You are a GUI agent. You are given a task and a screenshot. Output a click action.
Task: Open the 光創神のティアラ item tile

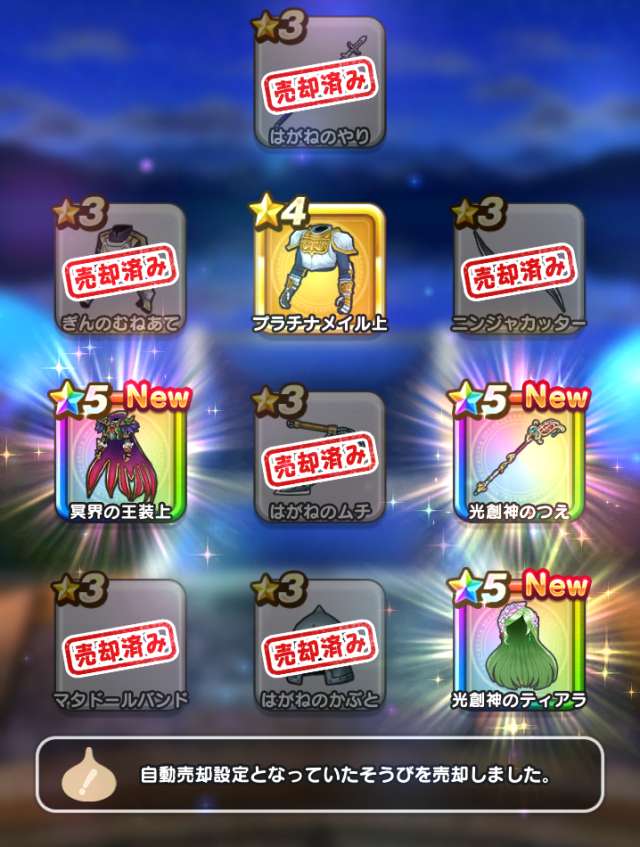(520, 645)
